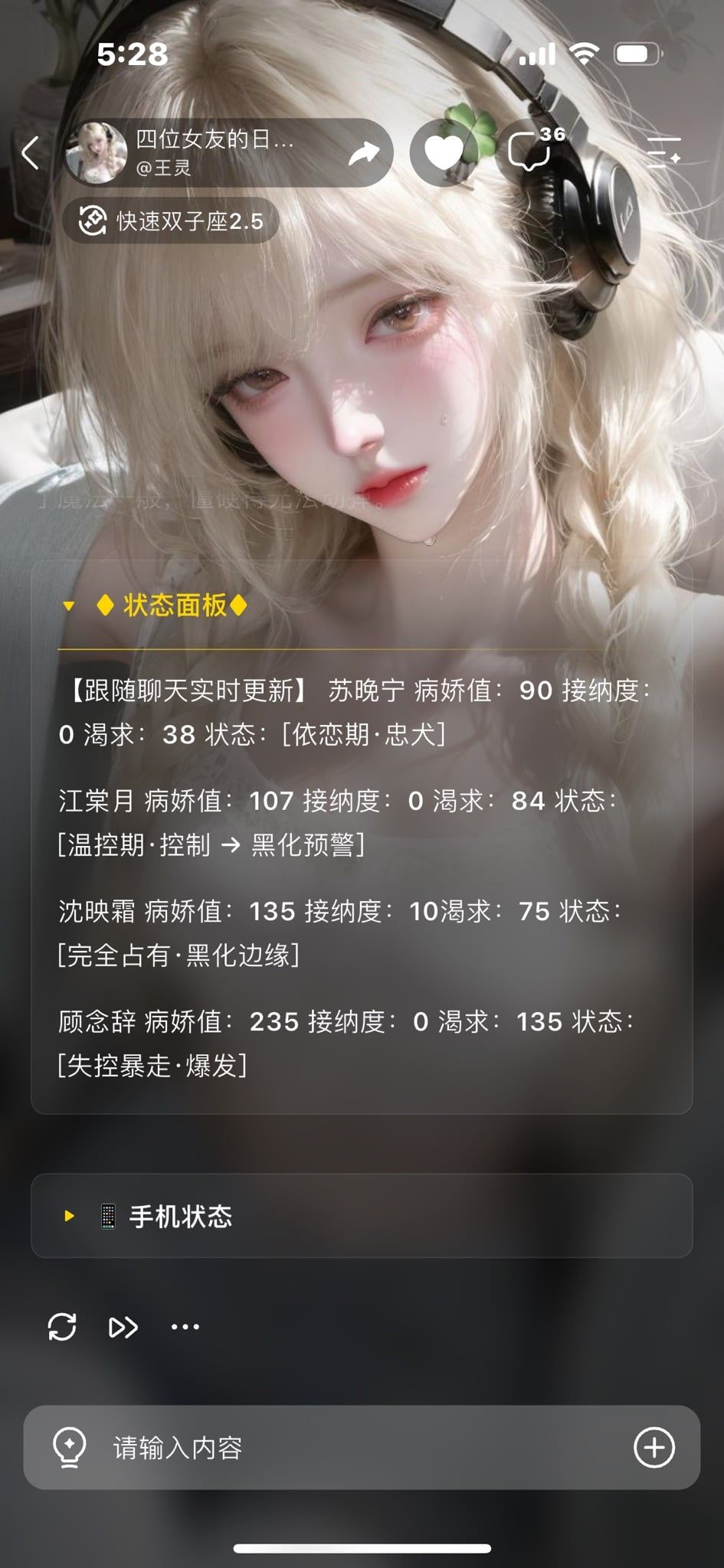This screenshot has height=1568, width=724.
Task: Go back using the back arrow
Action: pyautogui.click(x=31, y=153)
